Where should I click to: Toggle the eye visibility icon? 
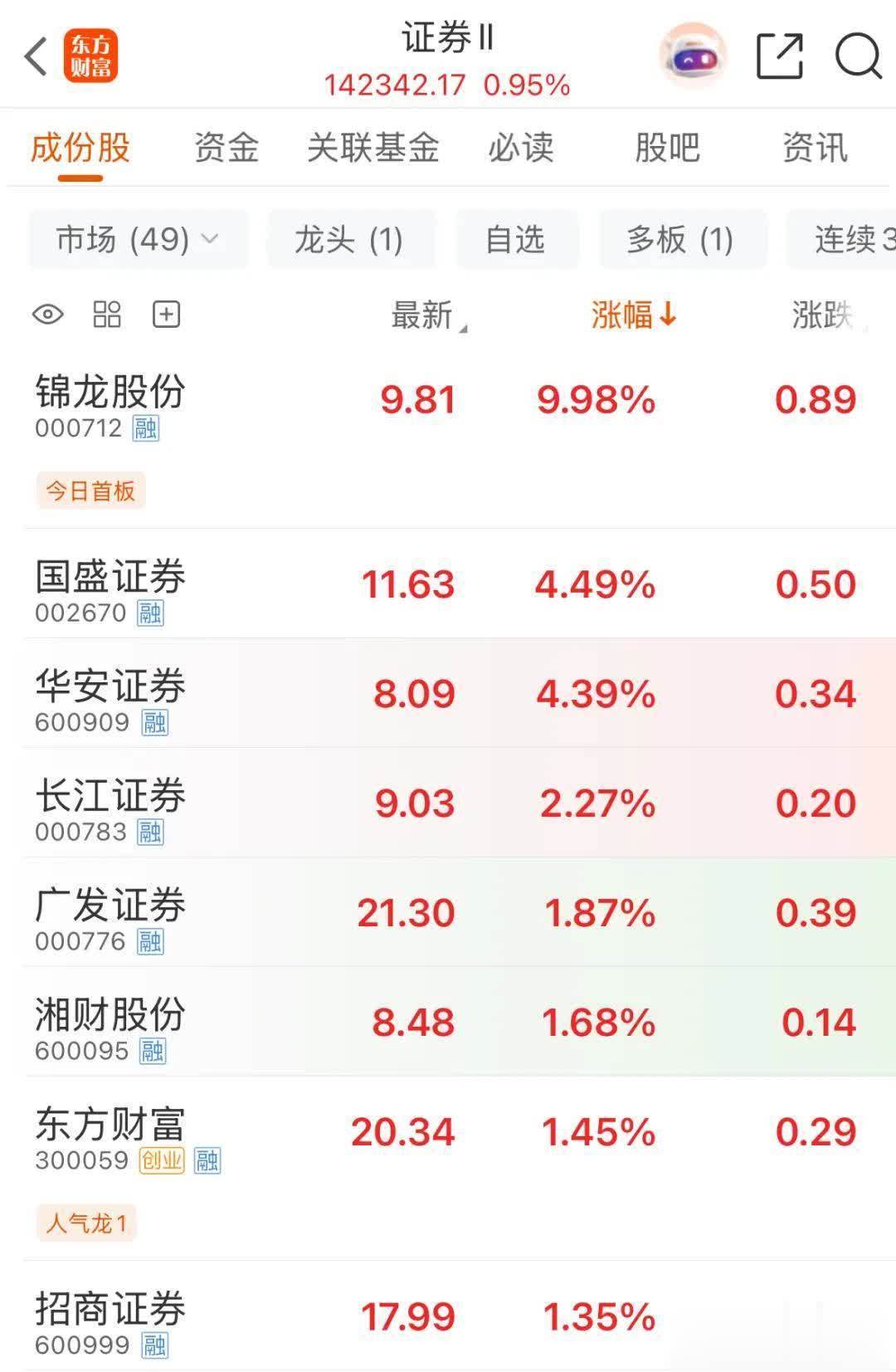(x=48, y=315)
